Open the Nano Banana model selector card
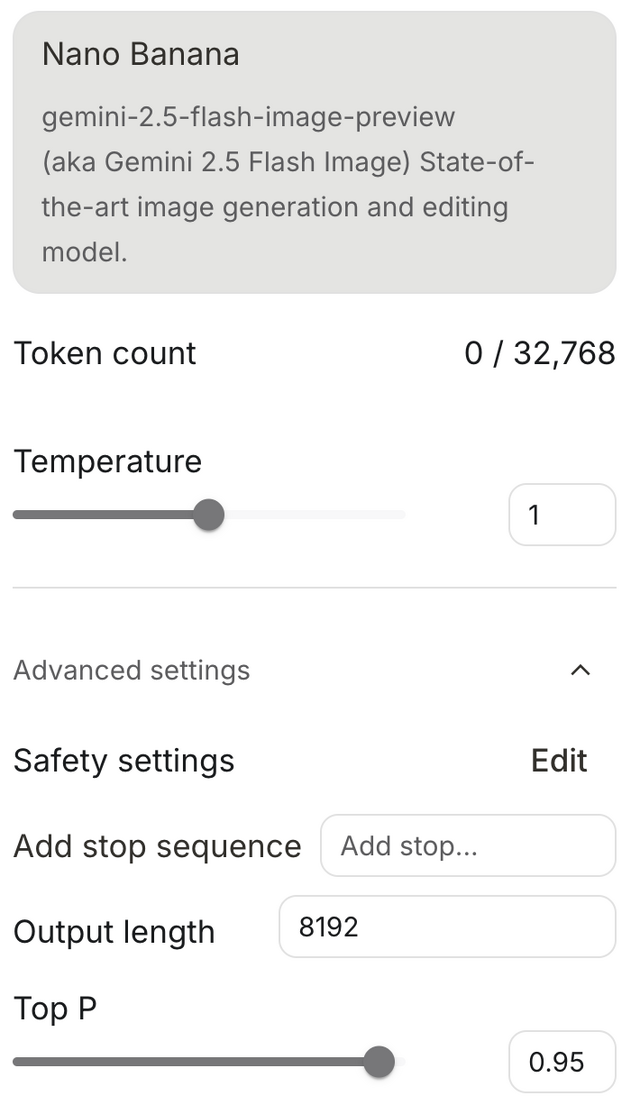The height and width of the screenshot is (1114, 640). click(314, 152)
